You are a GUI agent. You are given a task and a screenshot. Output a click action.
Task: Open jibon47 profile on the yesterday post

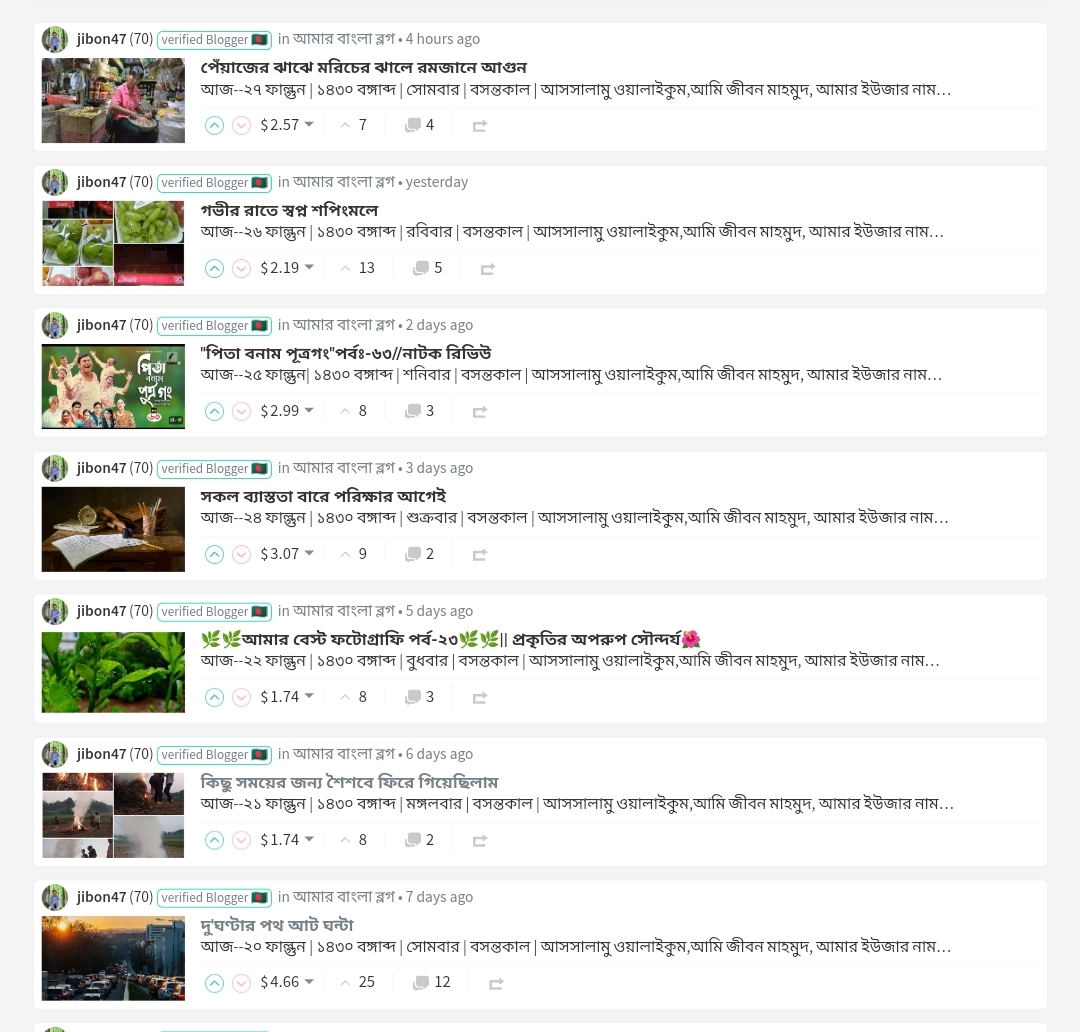101,182
